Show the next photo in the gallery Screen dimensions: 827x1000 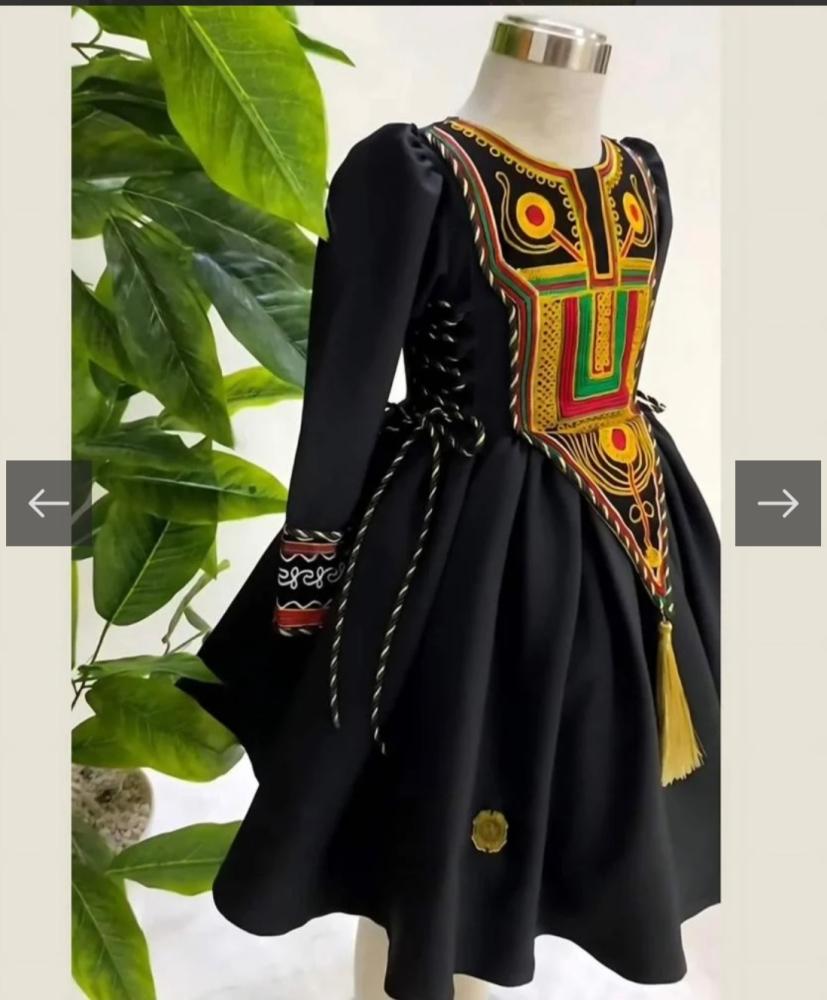[x=777, y=503]
